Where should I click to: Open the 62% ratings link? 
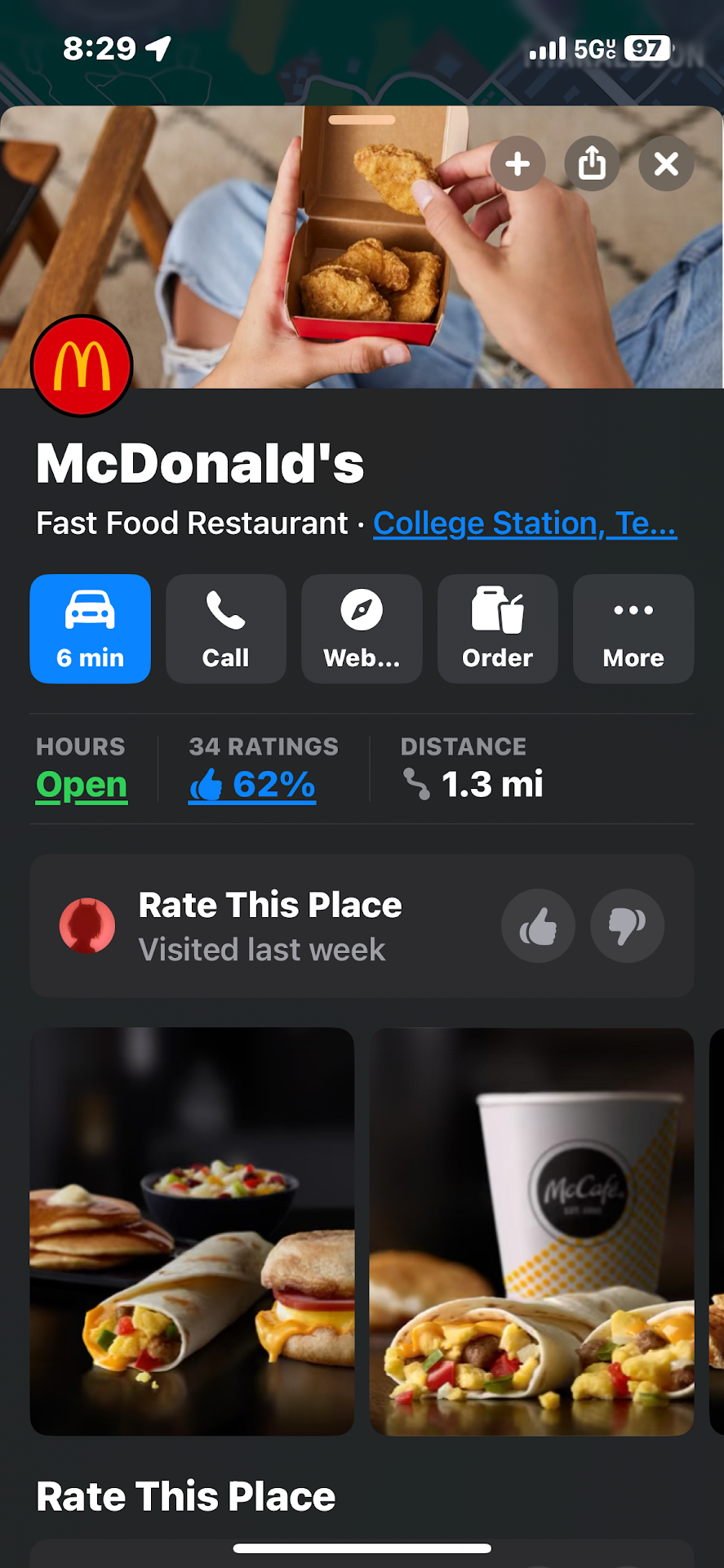pos(252,785)
